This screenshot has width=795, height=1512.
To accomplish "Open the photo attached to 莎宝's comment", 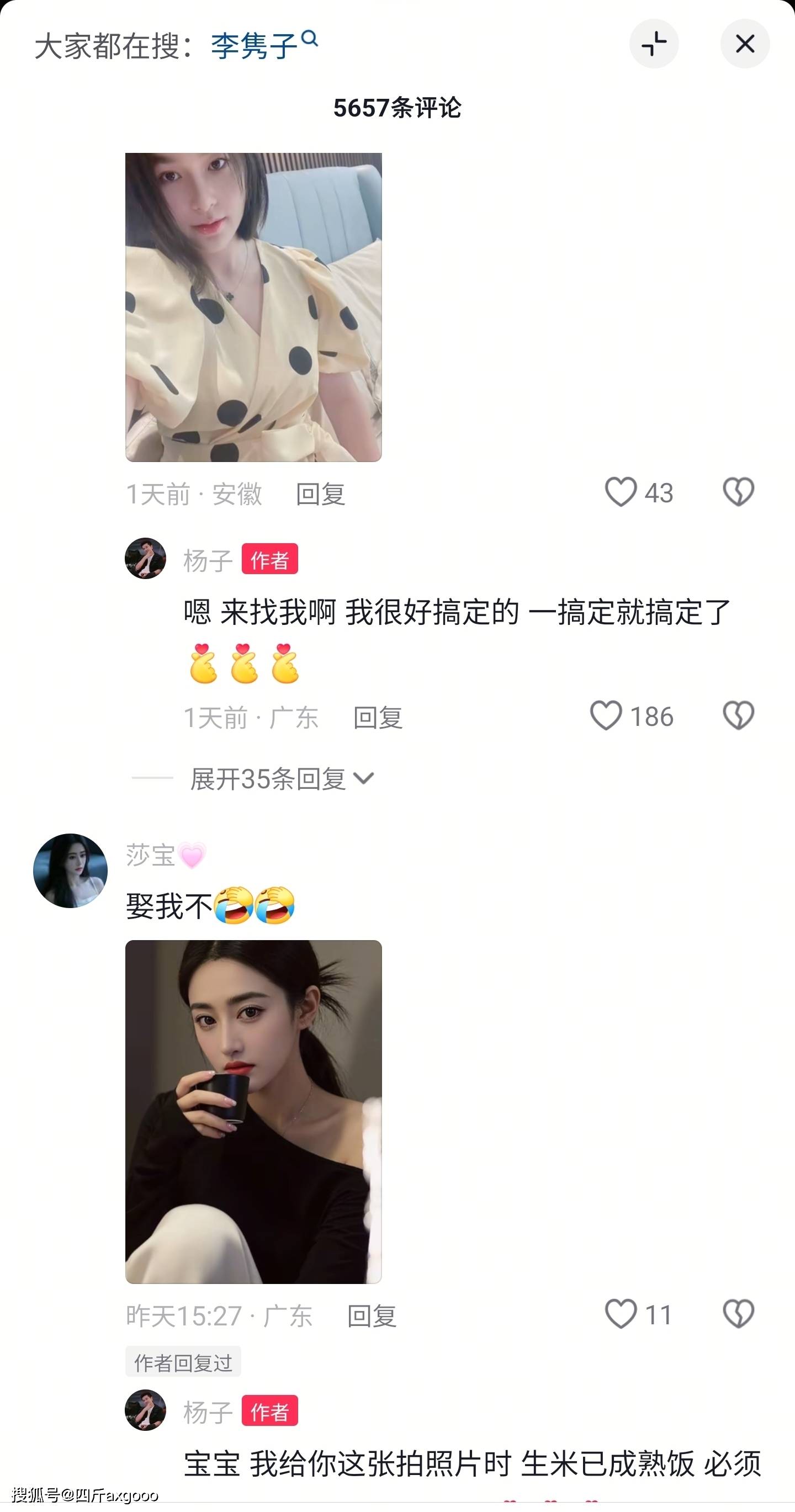I will coord(253,1112).
